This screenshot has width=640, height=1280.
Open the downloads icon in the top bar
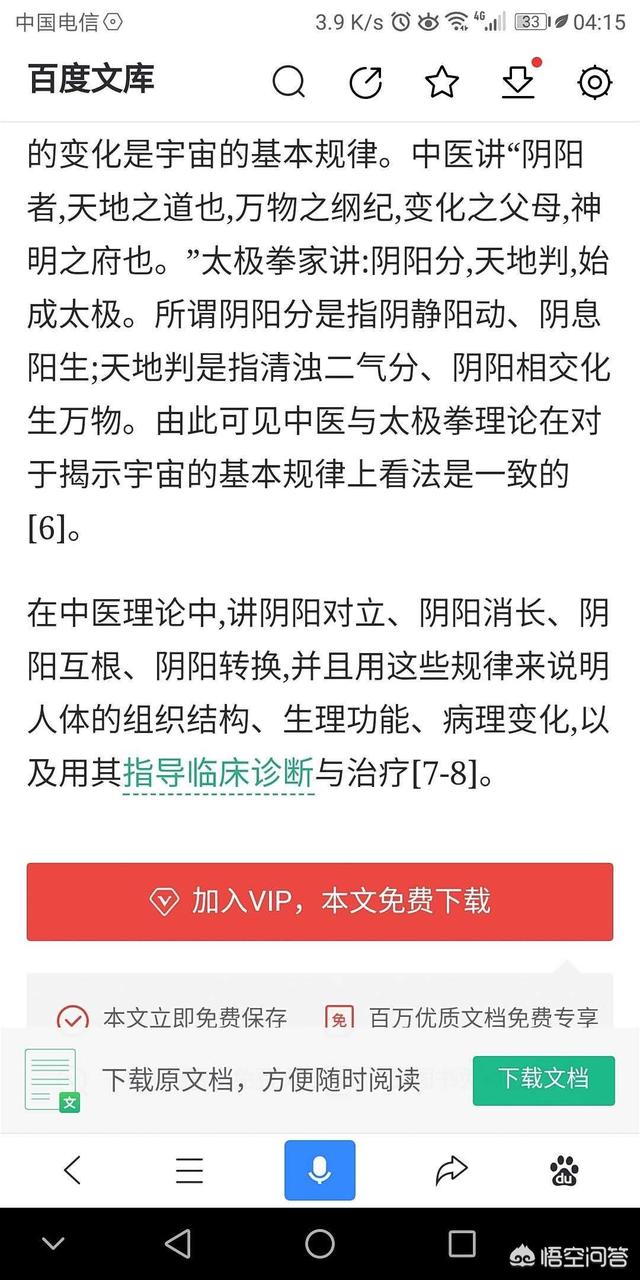click(x=518, y=83)
